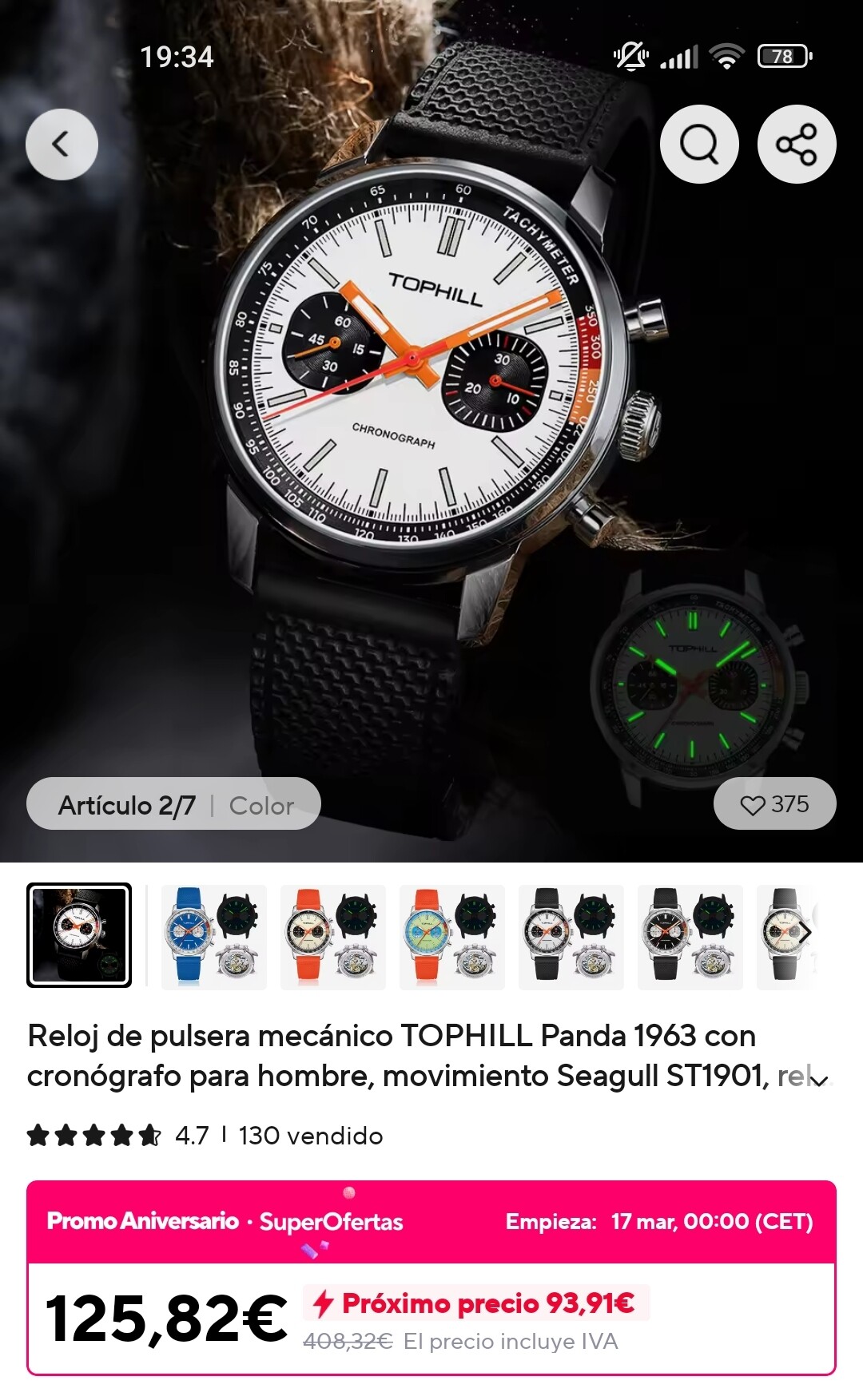Open the search magnifier icon
Screen dimensions: 863x1400
click(699, 145)
